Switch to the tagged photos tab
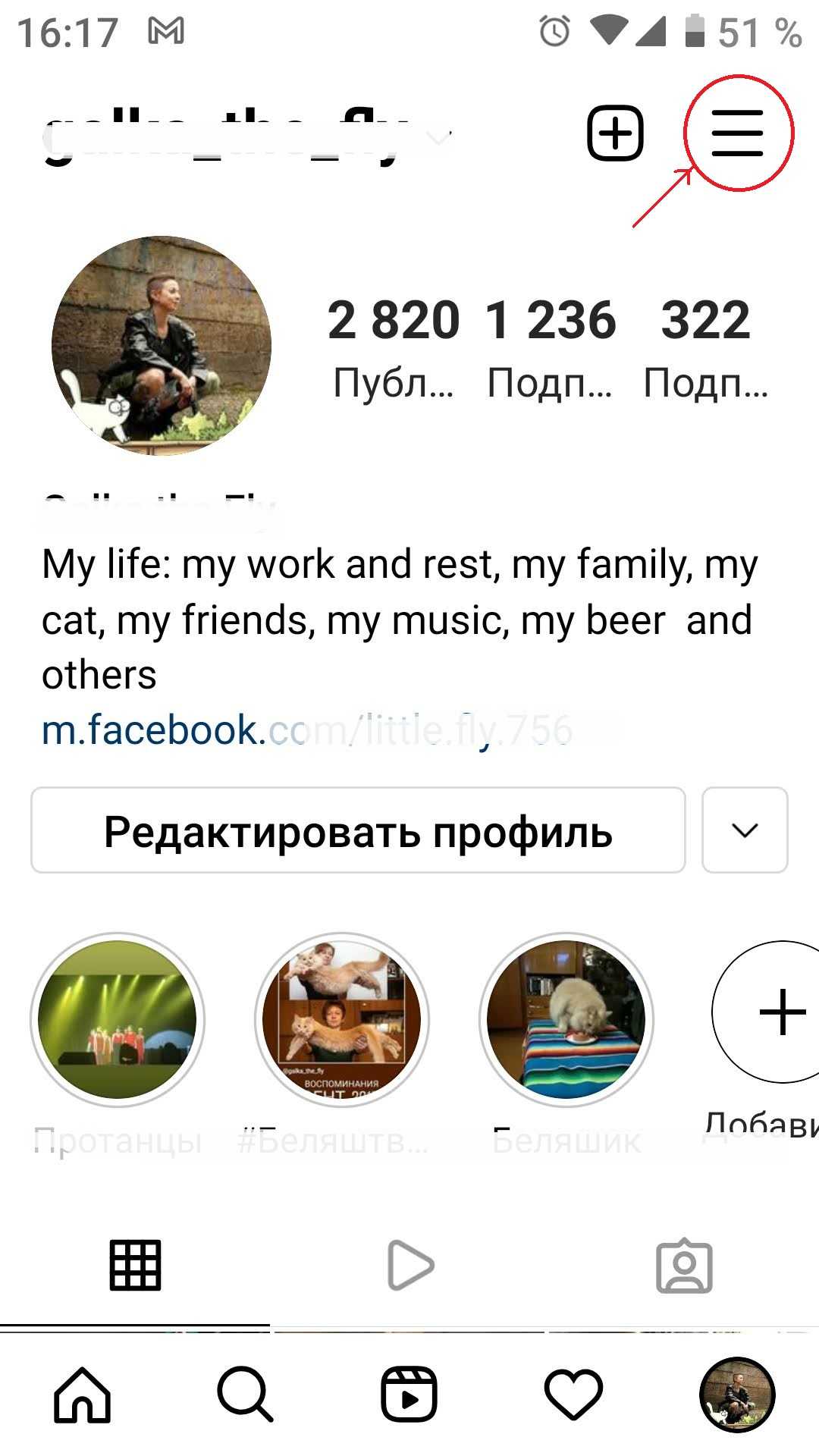Screen dimensions: 819x1456 pos(684,1266)
